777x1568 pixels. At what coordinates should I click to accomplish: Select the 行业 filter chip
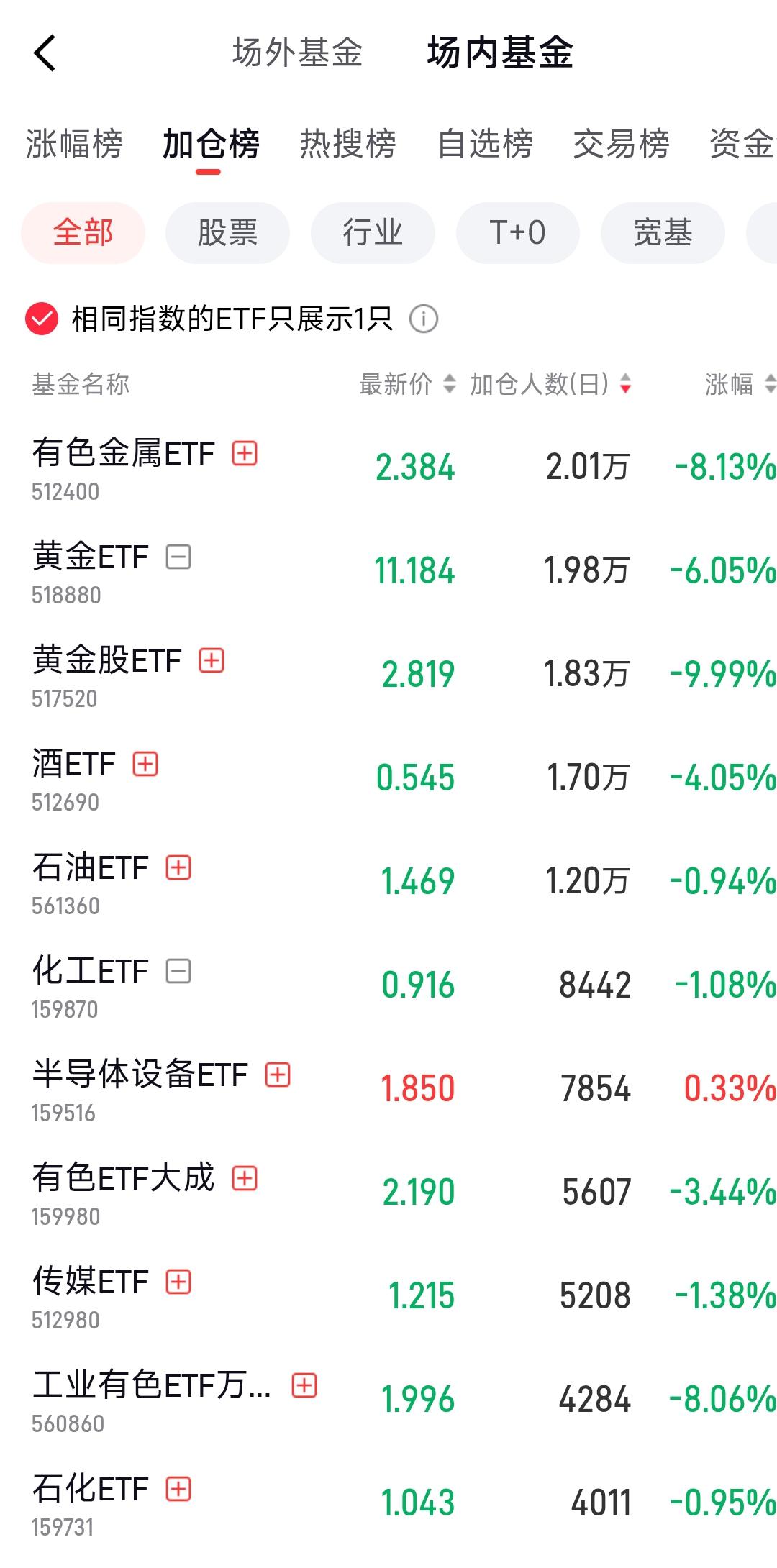(373, 233)
